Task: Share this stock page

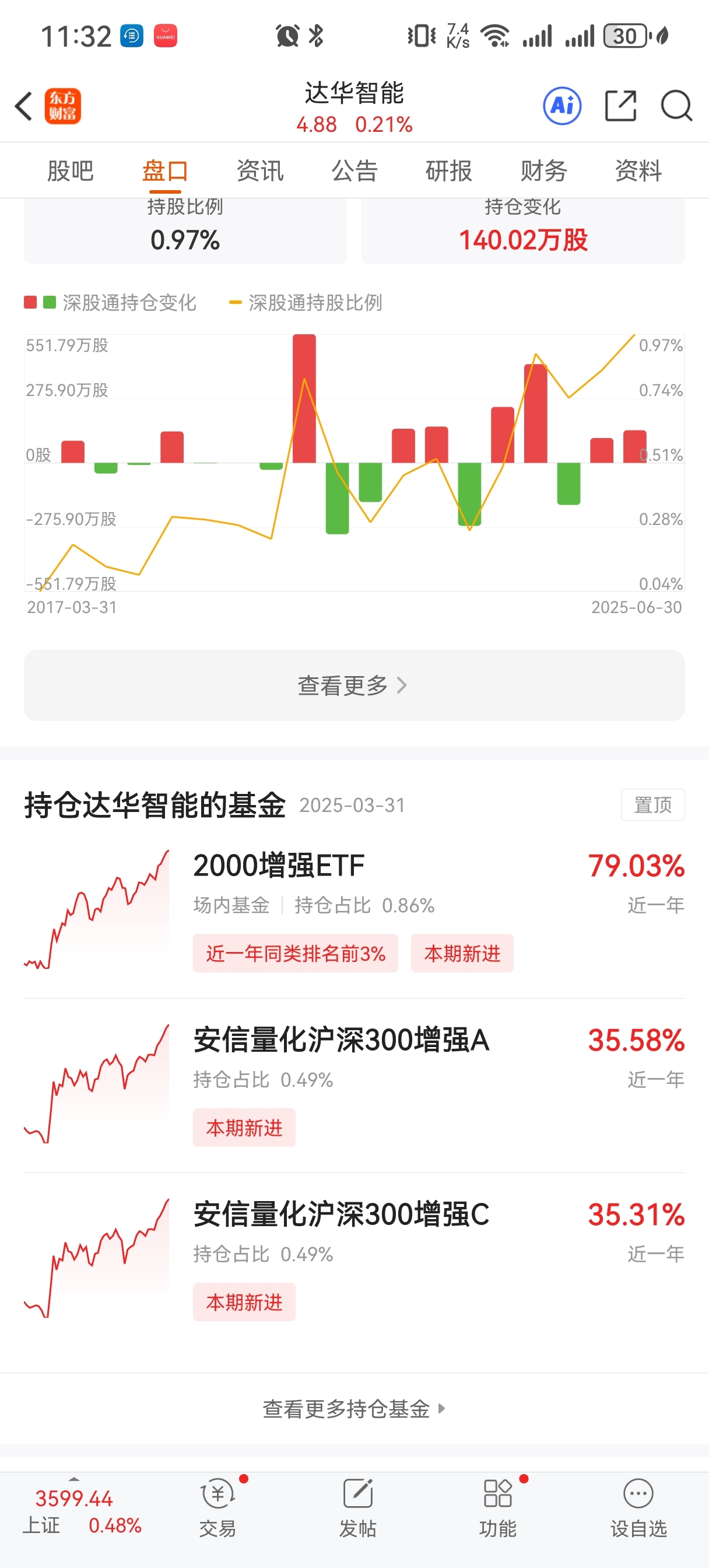Action: (x=621, y=107)
